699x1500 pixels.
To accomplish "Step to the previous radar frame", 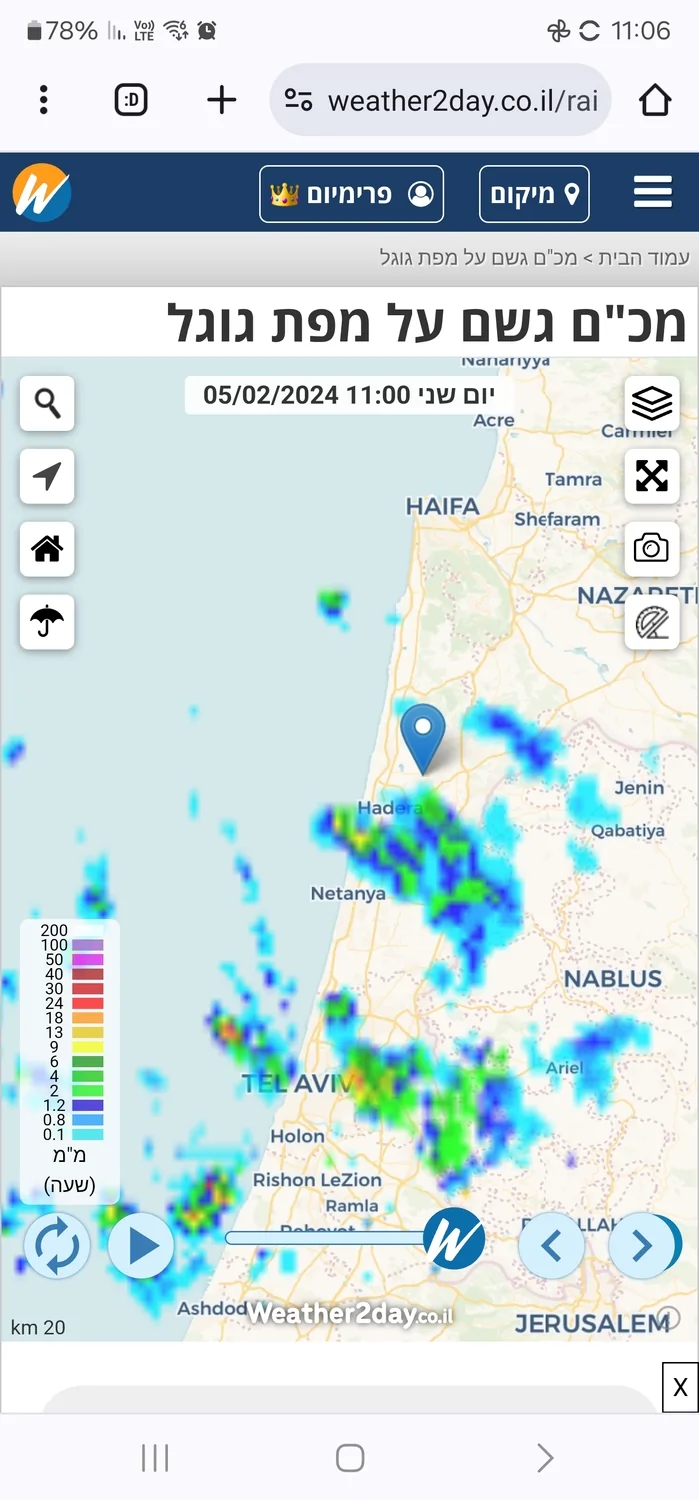I will (x=551, y=1245).
